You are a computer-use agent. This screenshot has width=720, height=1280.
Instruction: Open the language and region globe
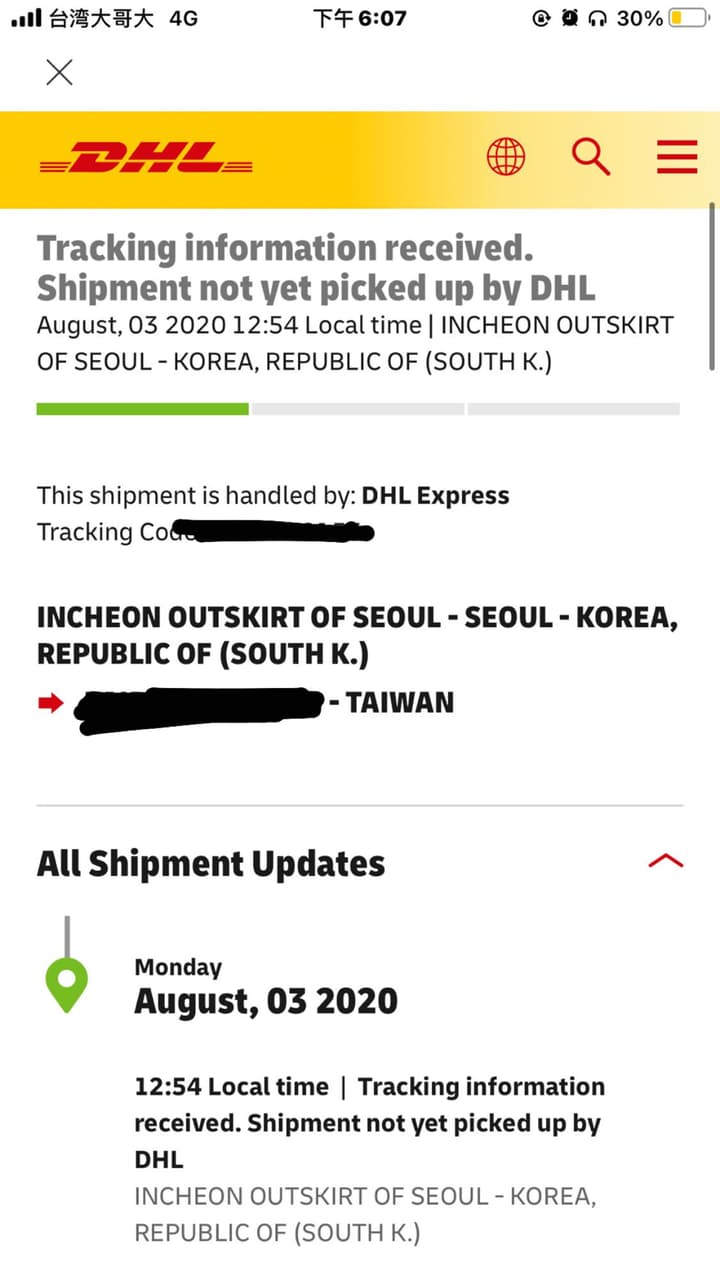506,157
